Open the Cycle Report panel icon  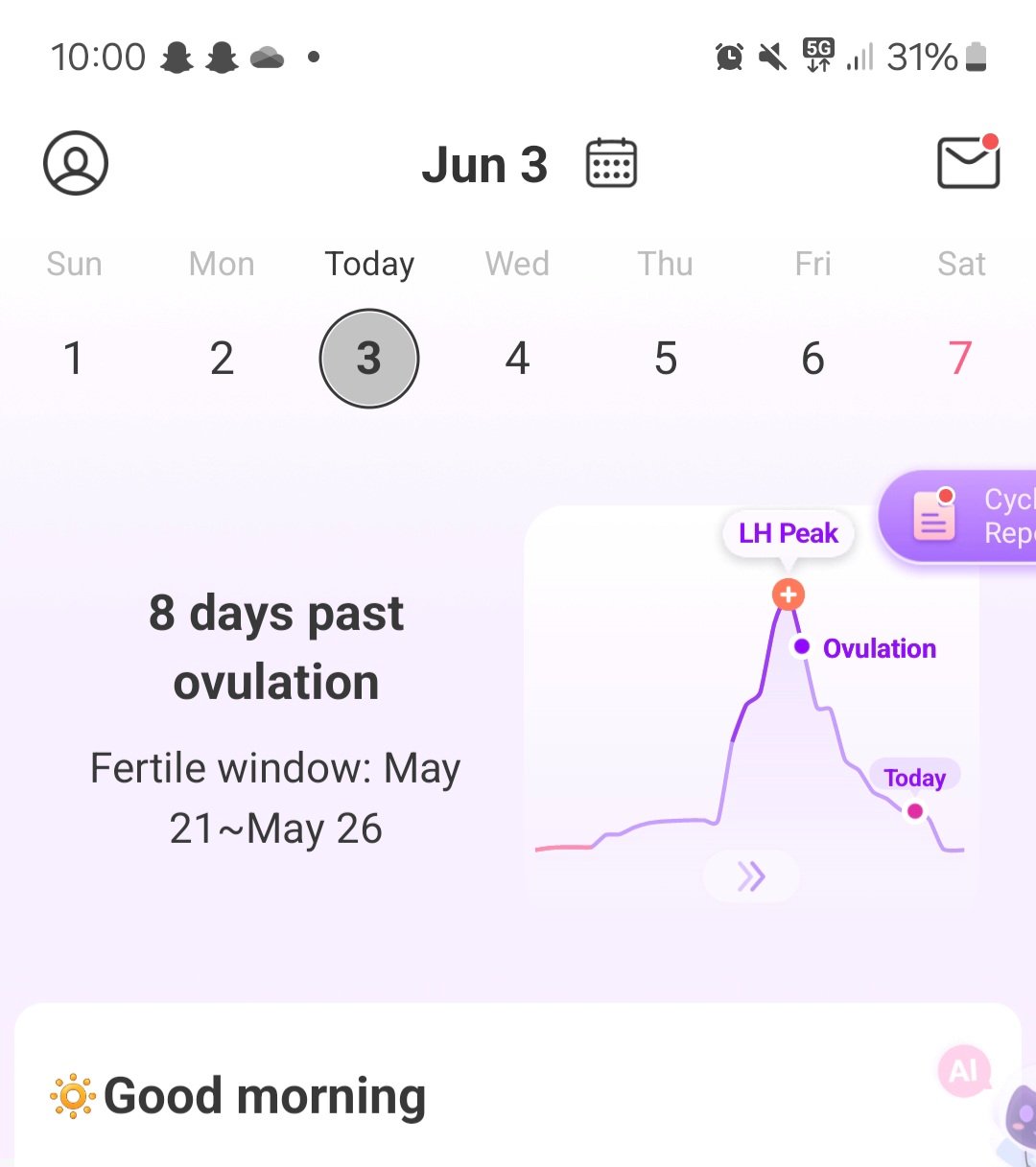click(x=933, y=518)
